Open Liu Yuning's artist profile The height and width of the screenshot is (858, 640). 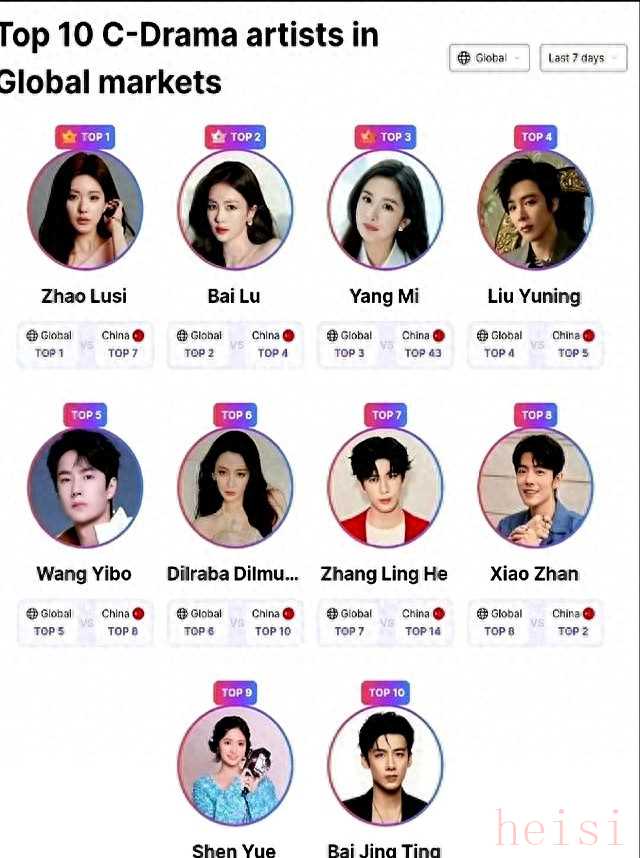coord(535,210)
